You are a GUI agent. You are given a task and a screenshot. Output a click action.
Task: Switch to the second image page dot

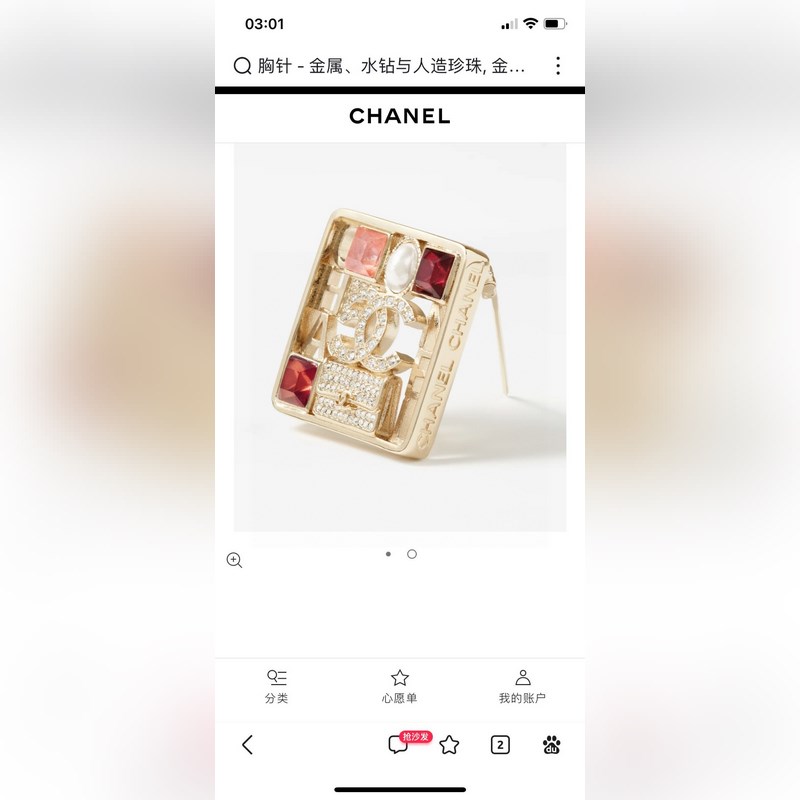point(412,554)
